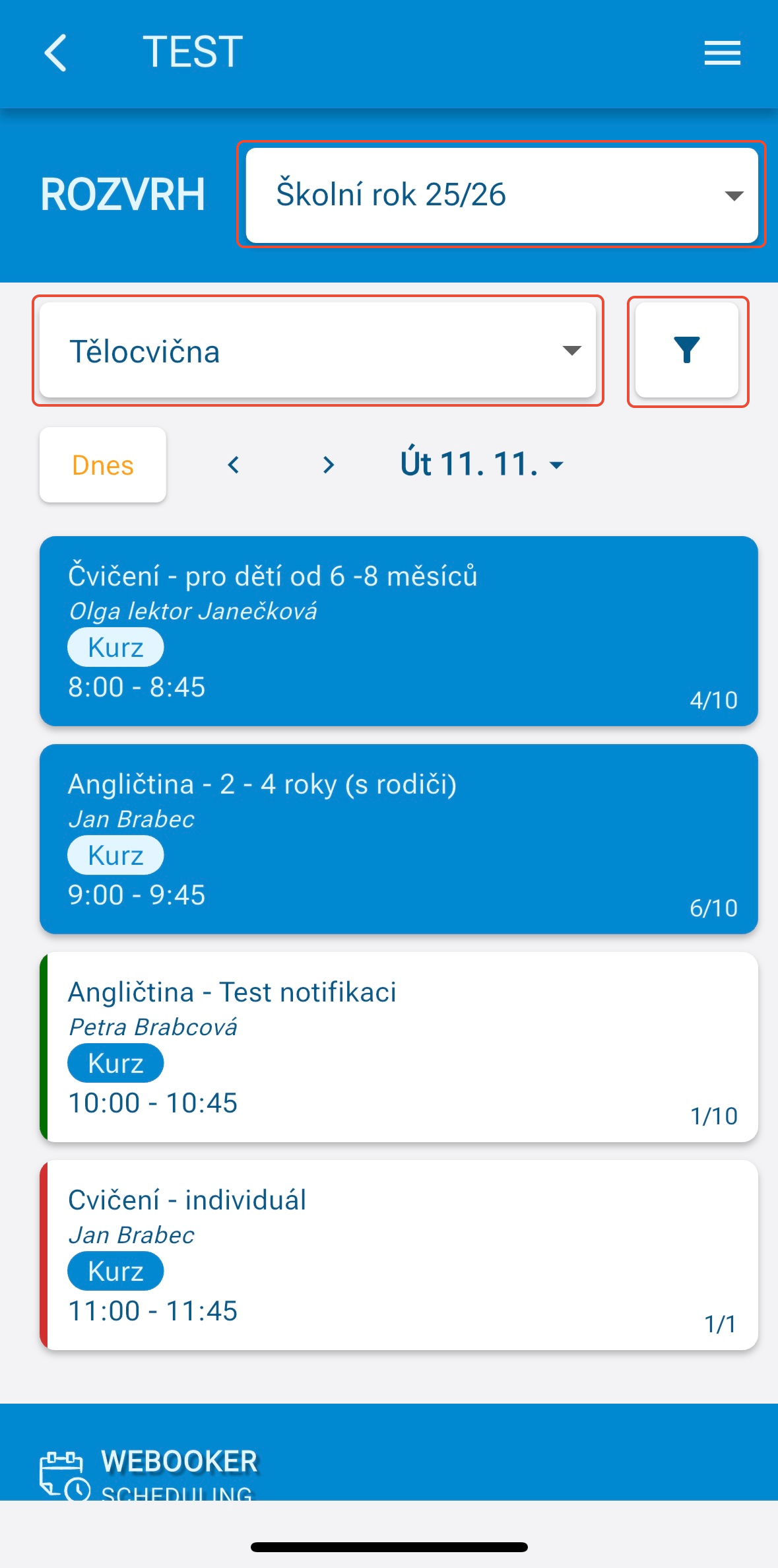
Task: View Angličtina - Test notifikaci lesson
Action: [x=399, y=1047]
